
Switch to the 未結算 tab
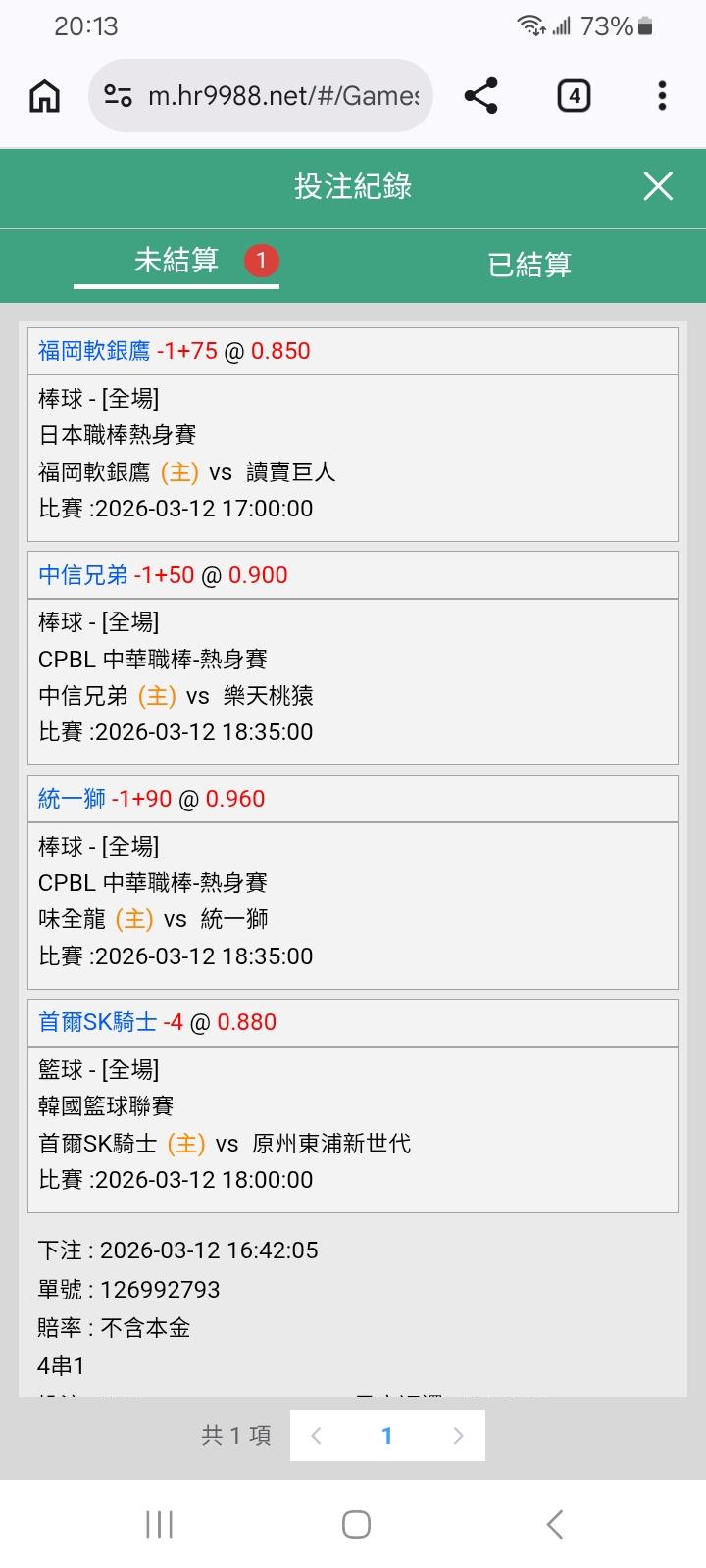coord(176,261)
